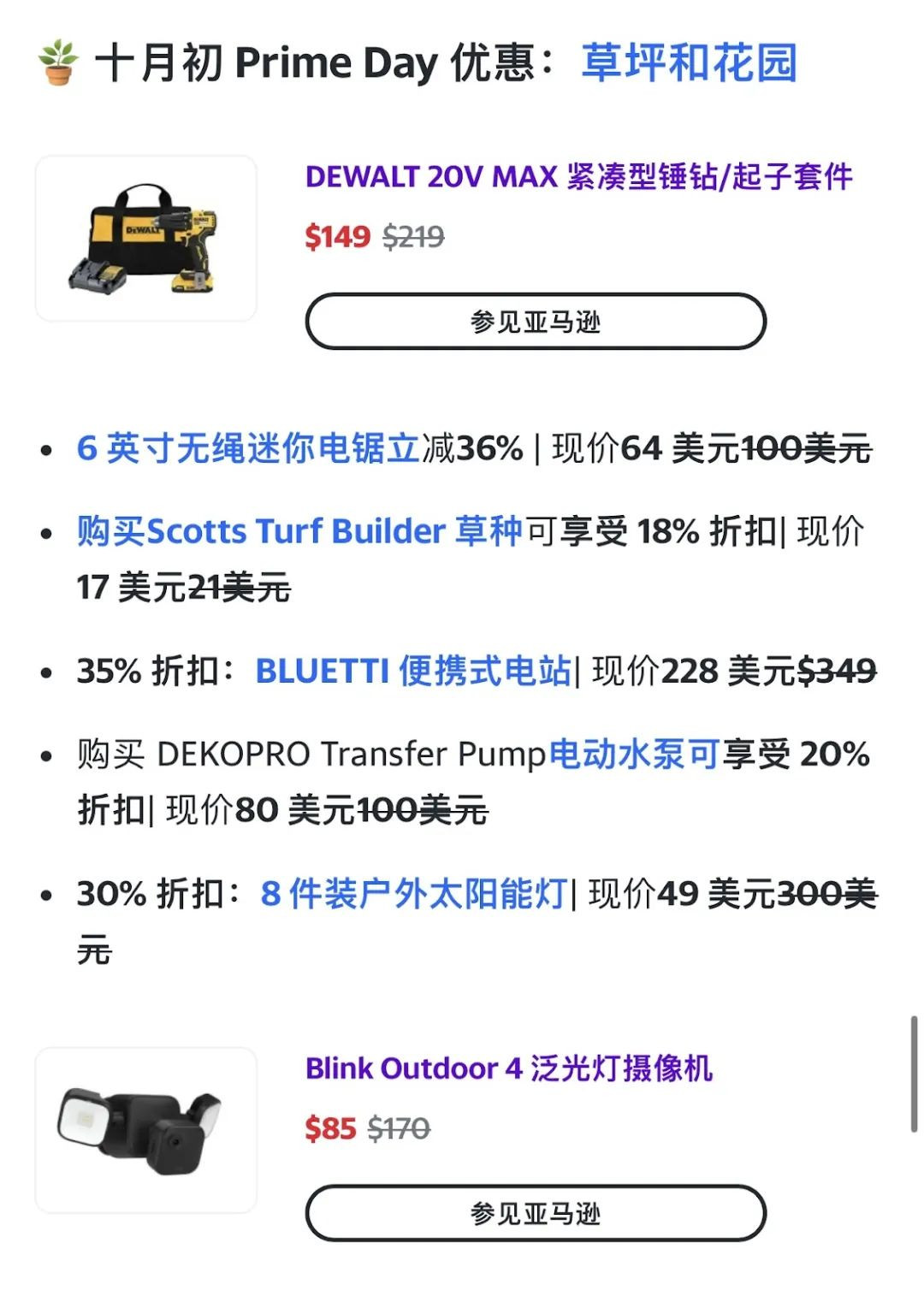This screenshot has height=1308, width=924.
Task: Open the BLUETTI 便携式电站 link
Action: (x=413, y=671)
